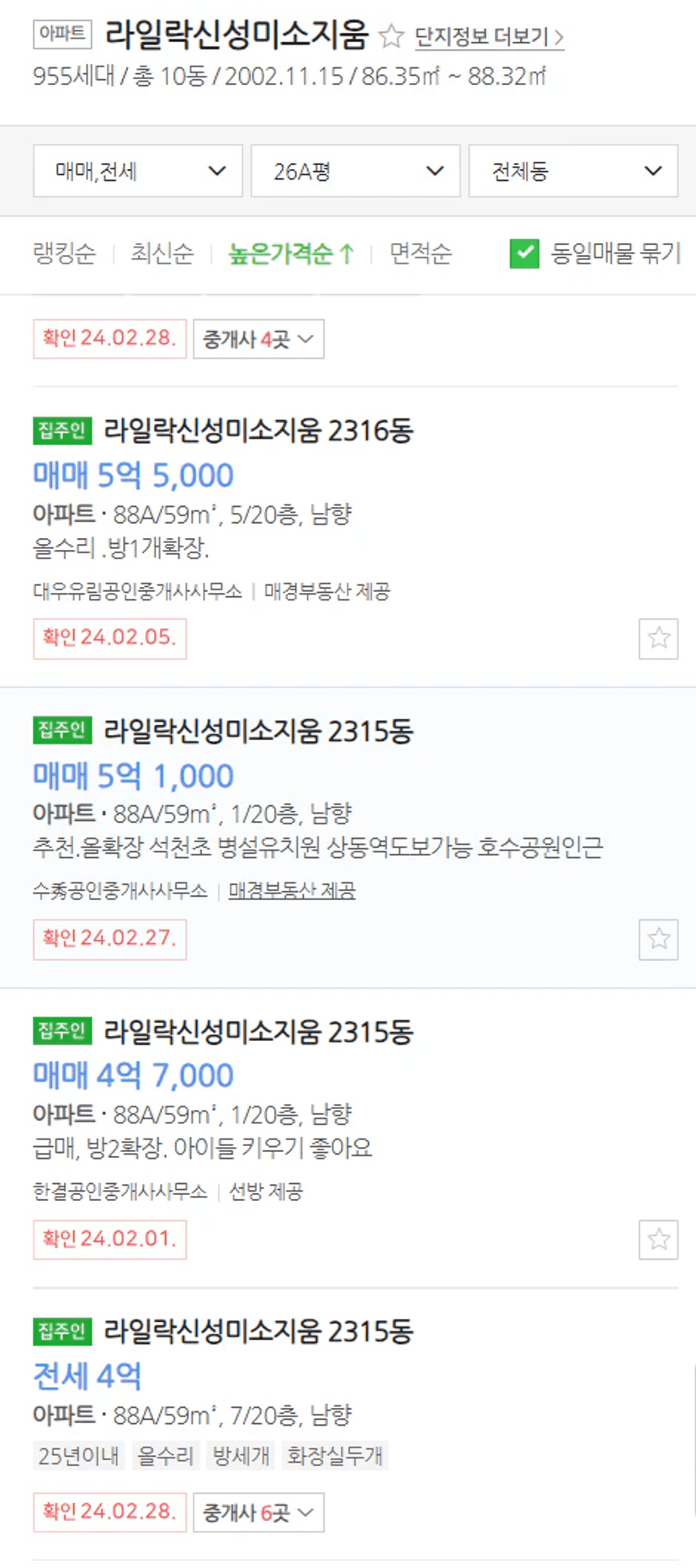This screenshot has height=1568, width=696.
Task: Sort listings by 면적순
Action: pos(420,253)
